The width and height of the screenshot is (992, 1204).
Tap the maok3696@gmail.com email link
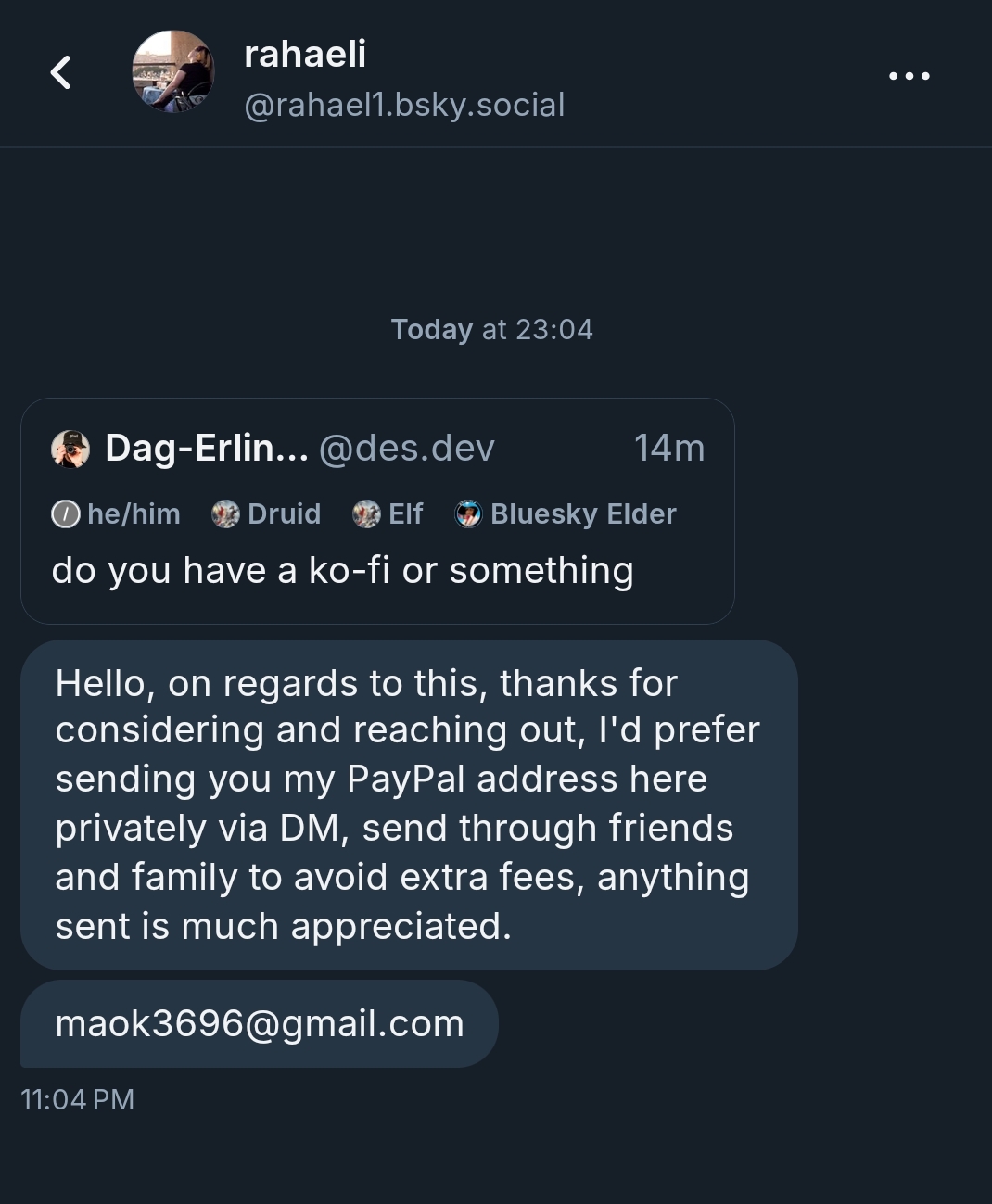260,1024
